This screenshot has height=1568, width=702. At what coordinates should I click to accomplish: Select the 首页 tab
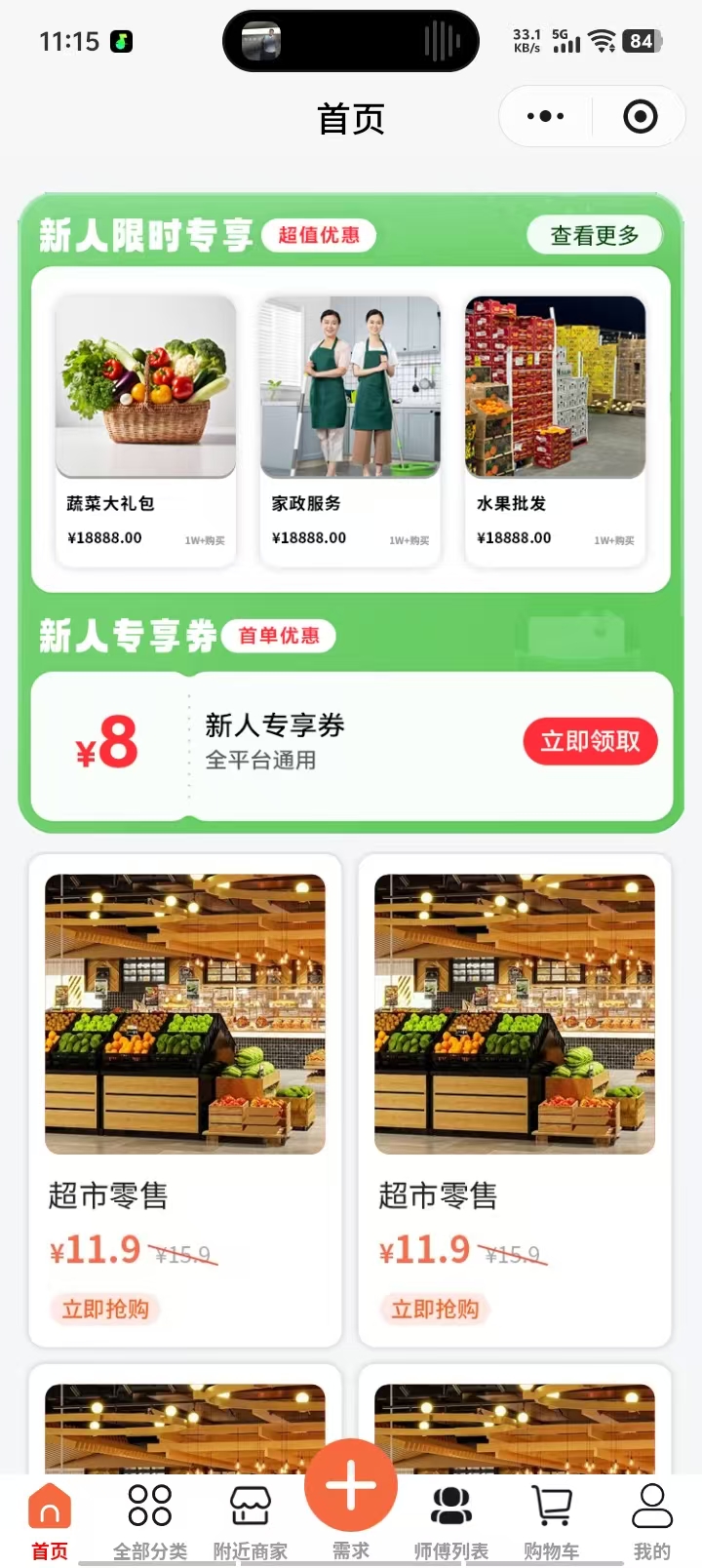pyautogui.click(x=50, y=1519)
